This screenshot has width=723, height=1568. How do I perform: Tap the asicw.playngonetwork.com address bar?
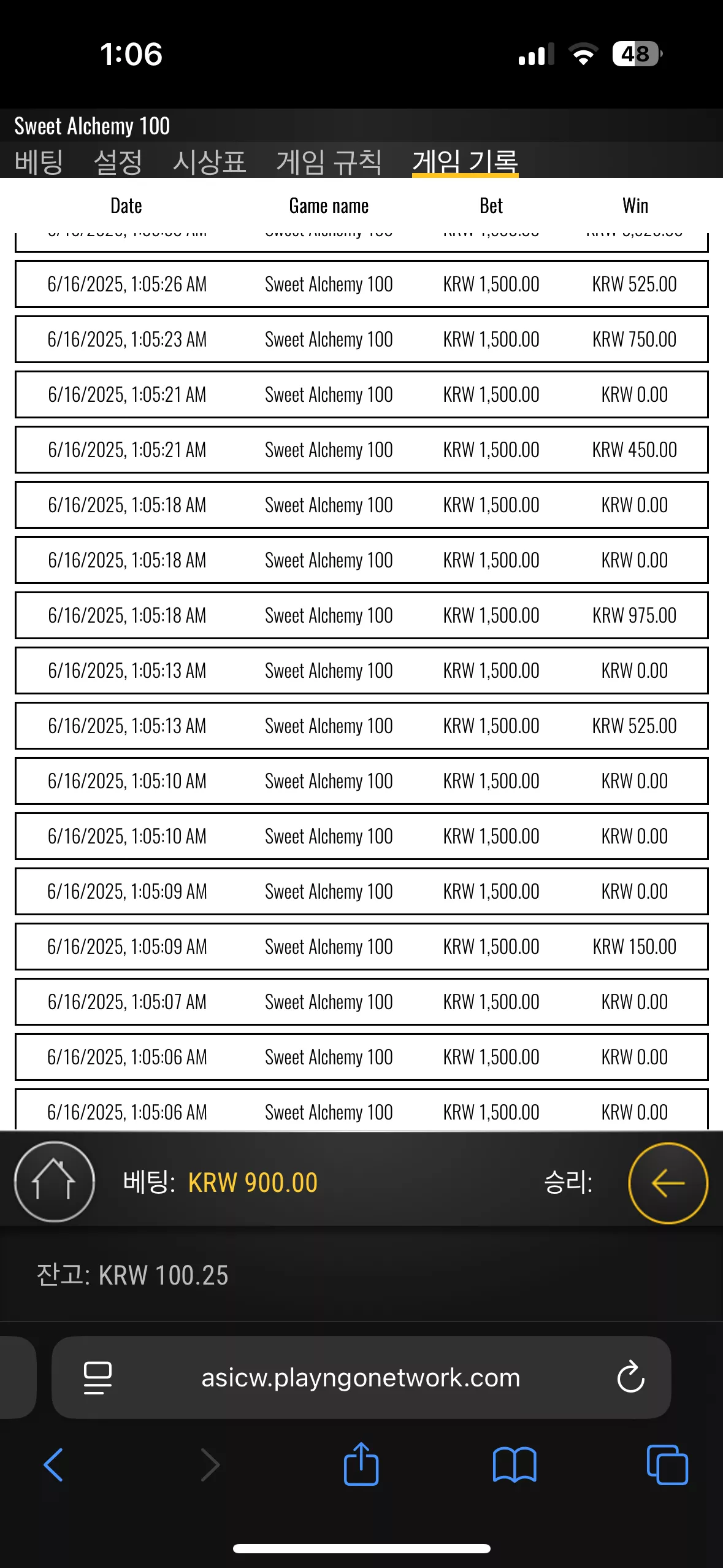tap(361, 1378)
